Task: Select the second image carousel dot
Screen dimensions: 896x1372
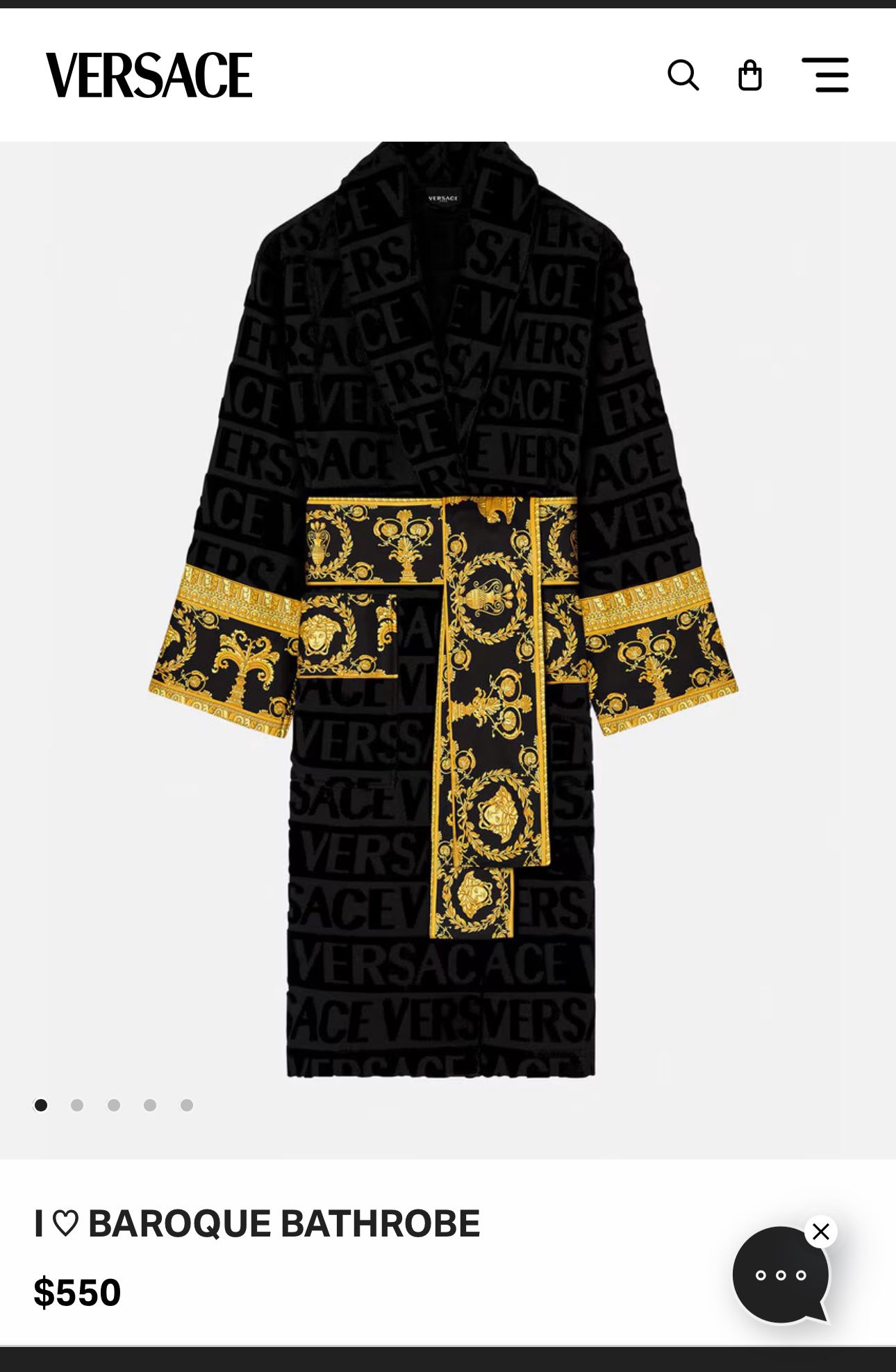Action: pyautogui.click(x=76, y=1105)
